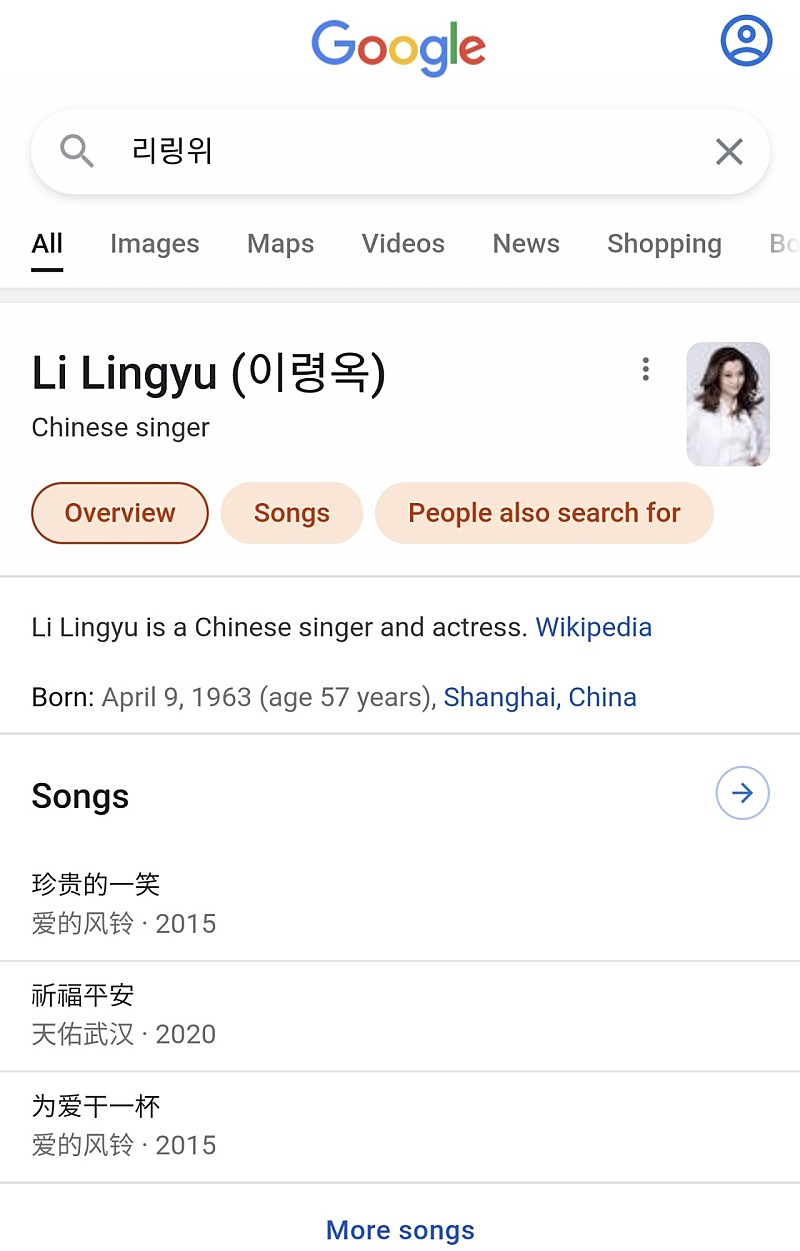The width and height of the screenshot is (800, 1251).
Task: Open the China link
Action: click(x=602, y=697)
